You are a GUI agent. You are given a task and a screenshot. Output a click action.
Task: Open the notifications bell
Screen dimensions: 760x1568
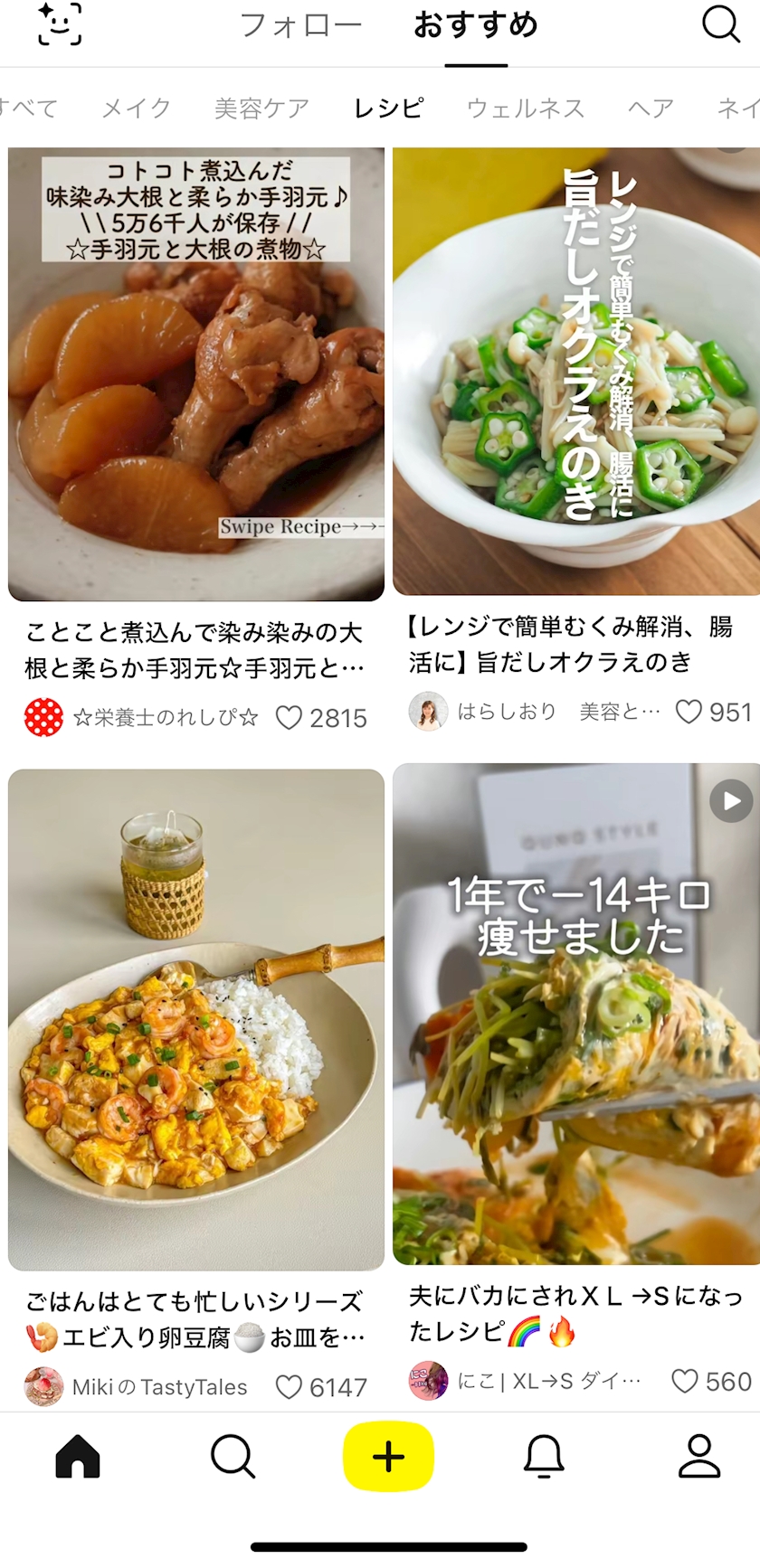point(544,1457)
